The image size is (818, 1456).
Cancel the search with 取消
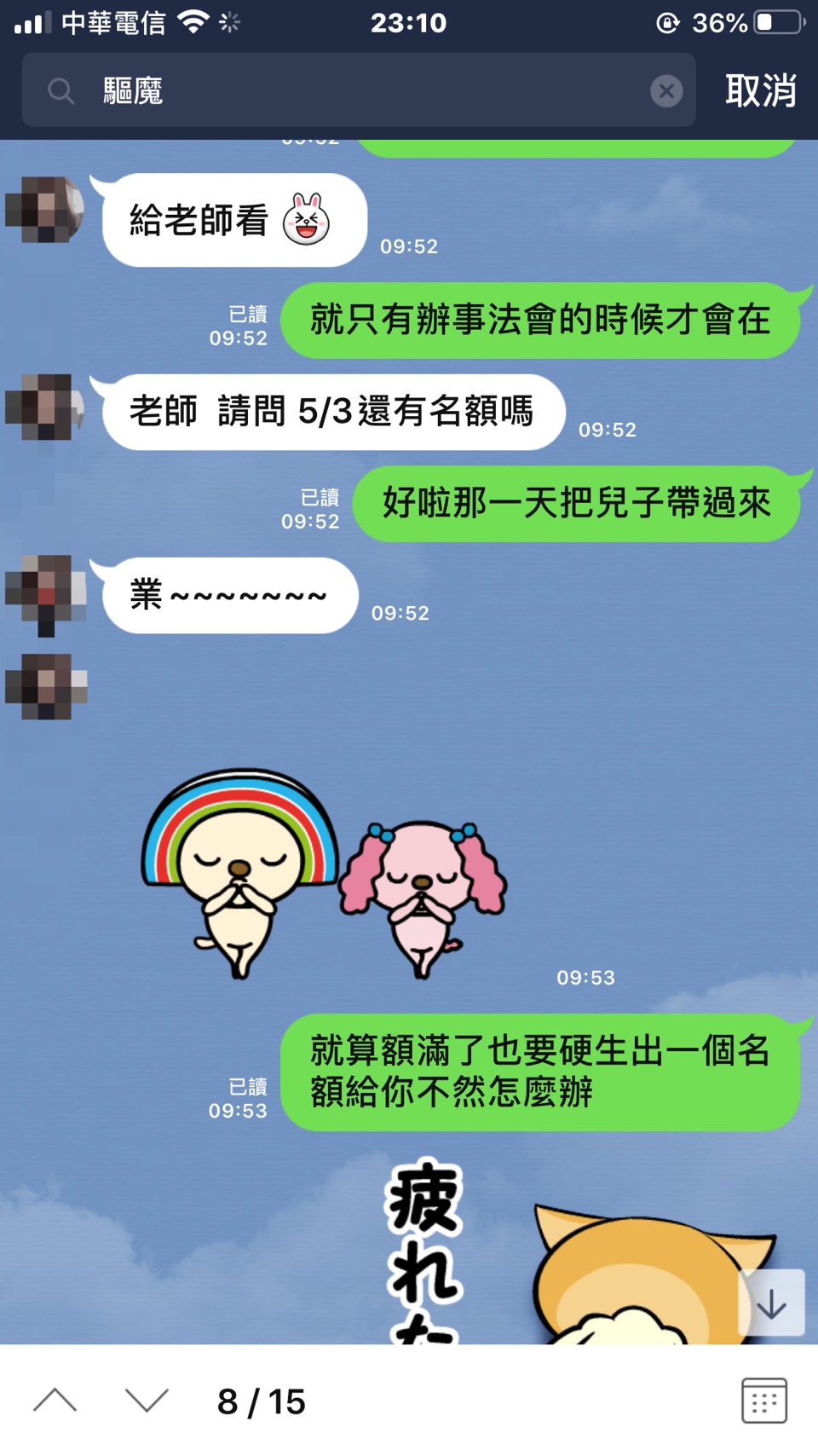click(x=760, y=90)
